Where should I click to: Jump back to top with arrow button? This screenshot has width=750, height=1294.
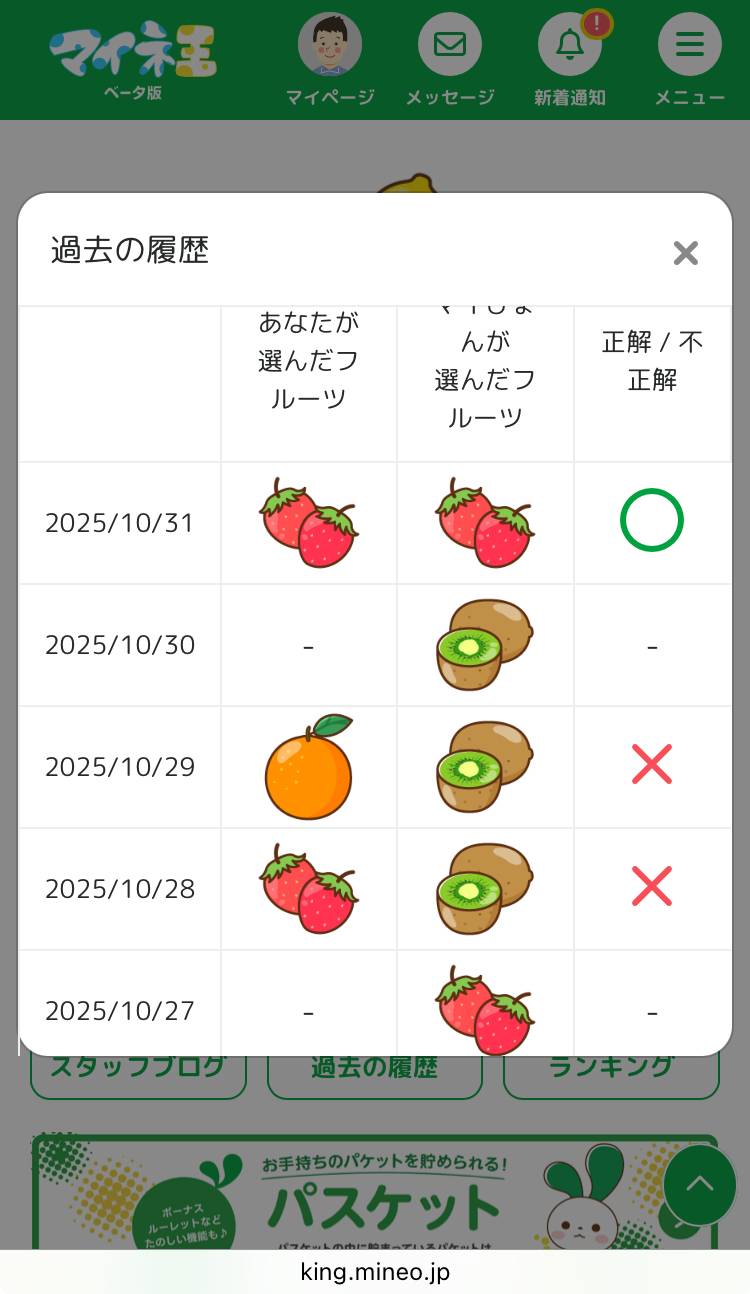[699, 1185]
